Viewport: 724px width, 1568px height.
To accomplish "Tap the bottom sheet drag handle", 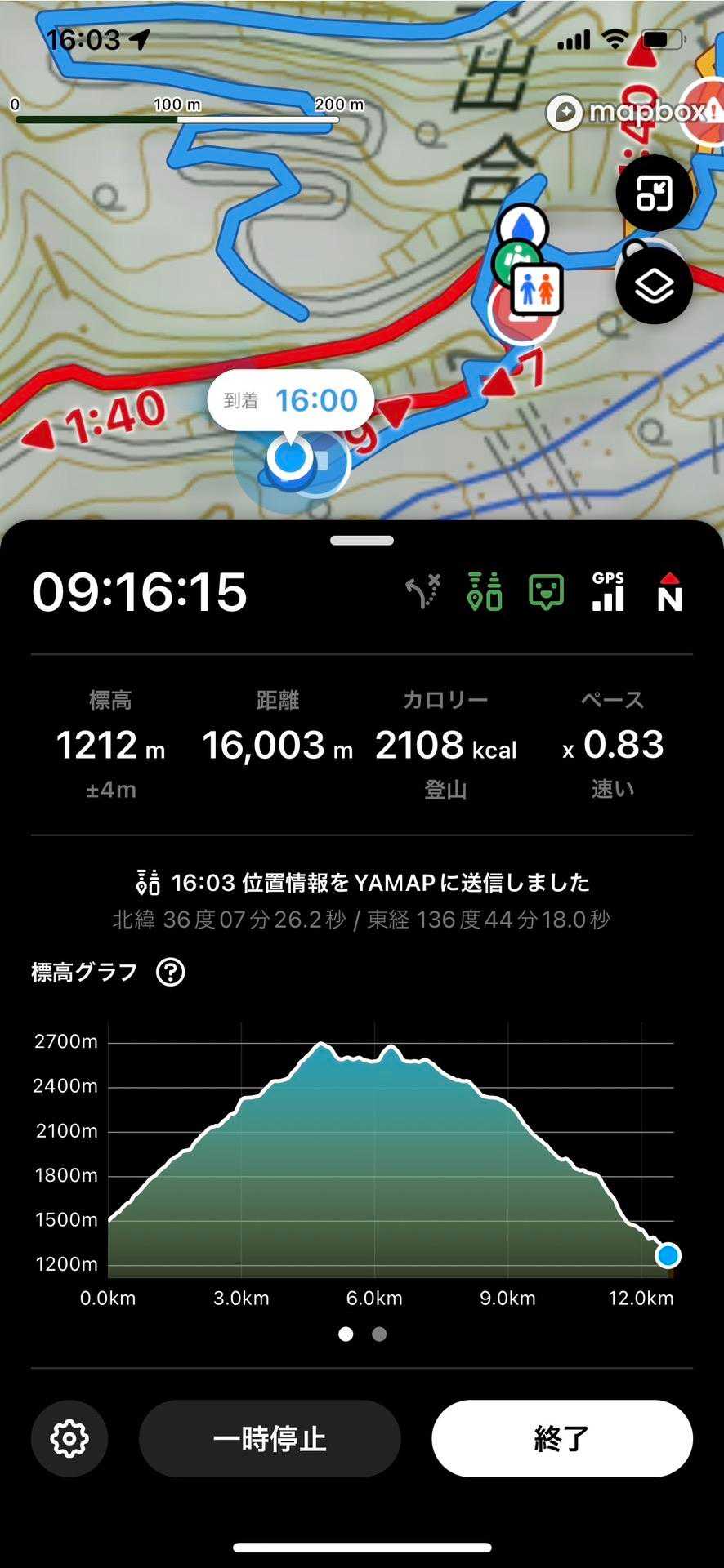I will tap(362, 541).
